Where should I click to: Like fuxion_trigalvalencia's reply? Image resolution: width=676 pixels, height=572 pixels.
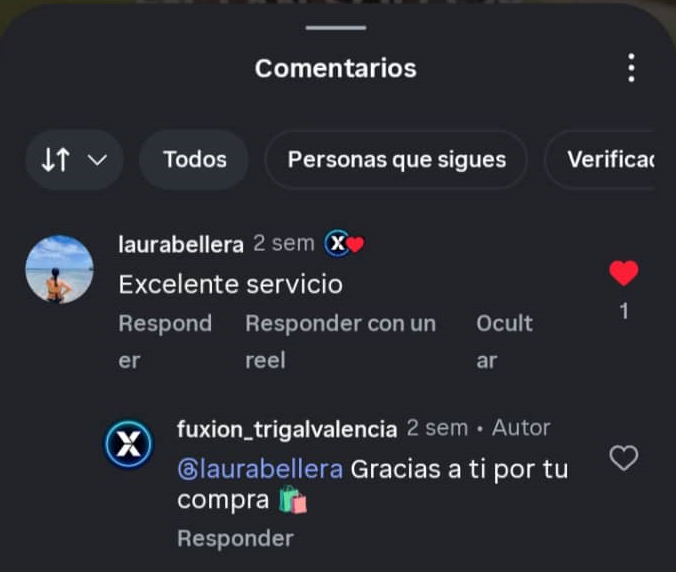click(x=624, y=459)
